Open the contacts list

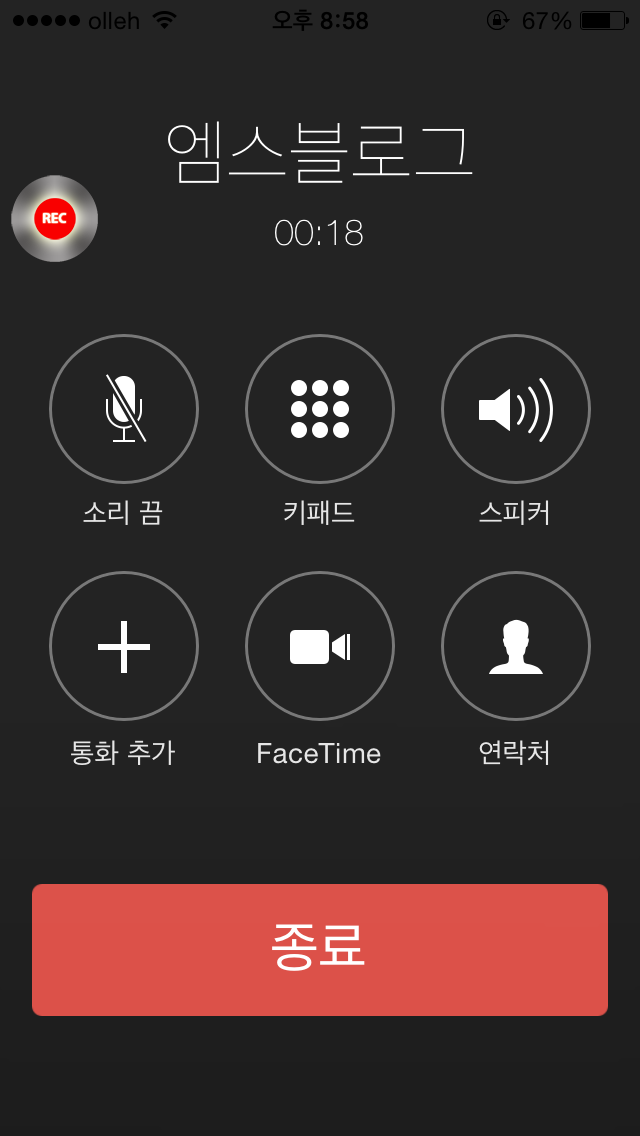click(515, 646)
